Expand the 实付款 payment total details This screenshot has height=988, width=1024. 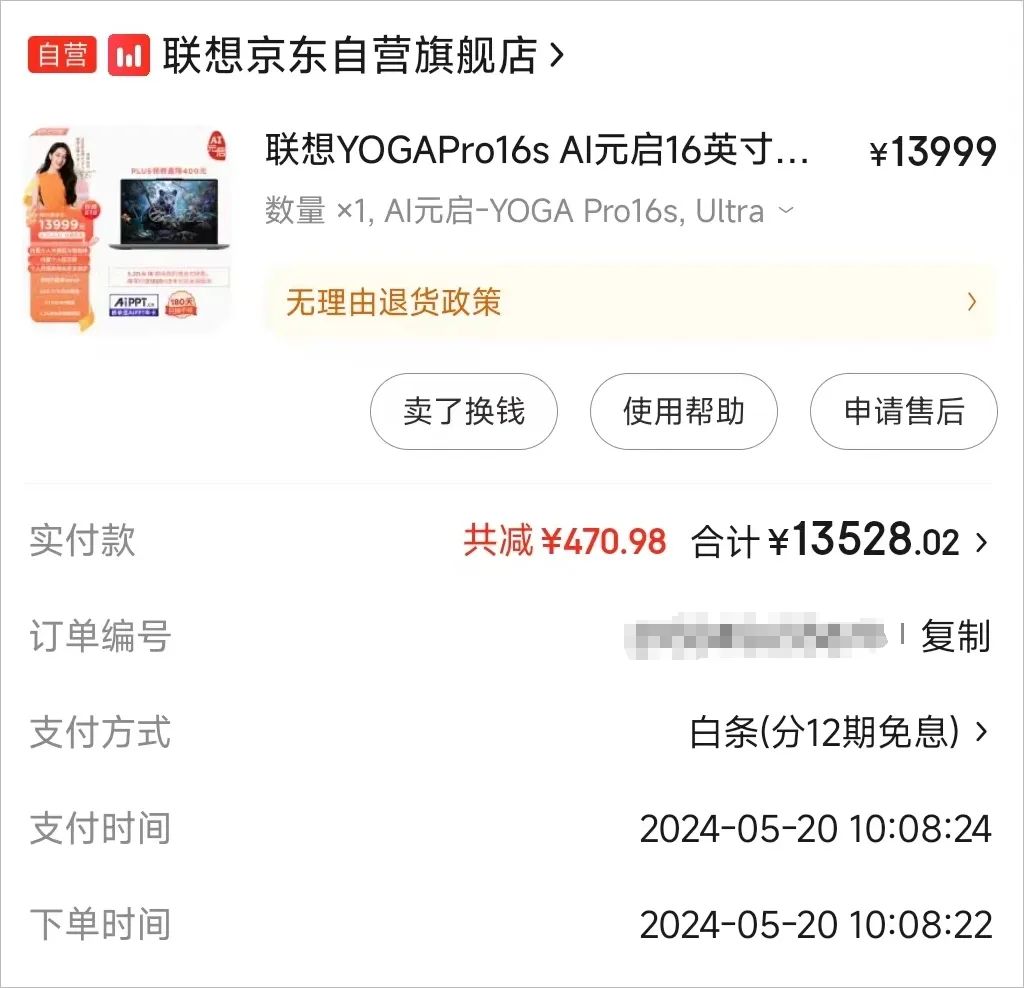(x=982, y=542)
